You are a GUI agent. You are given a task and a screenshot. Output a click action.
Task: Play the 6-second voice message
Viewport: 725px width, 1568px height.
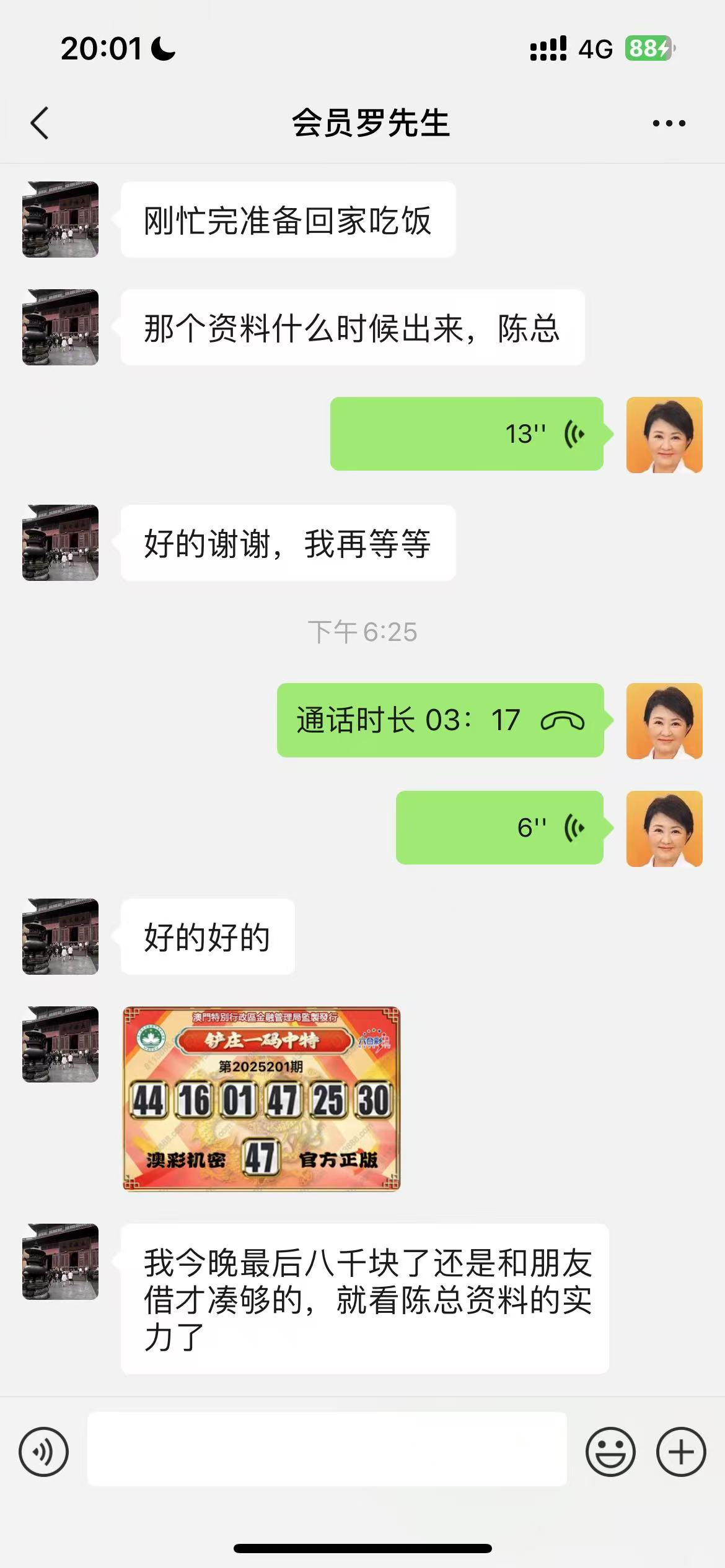pyautogui.click(x=499, y=827)
